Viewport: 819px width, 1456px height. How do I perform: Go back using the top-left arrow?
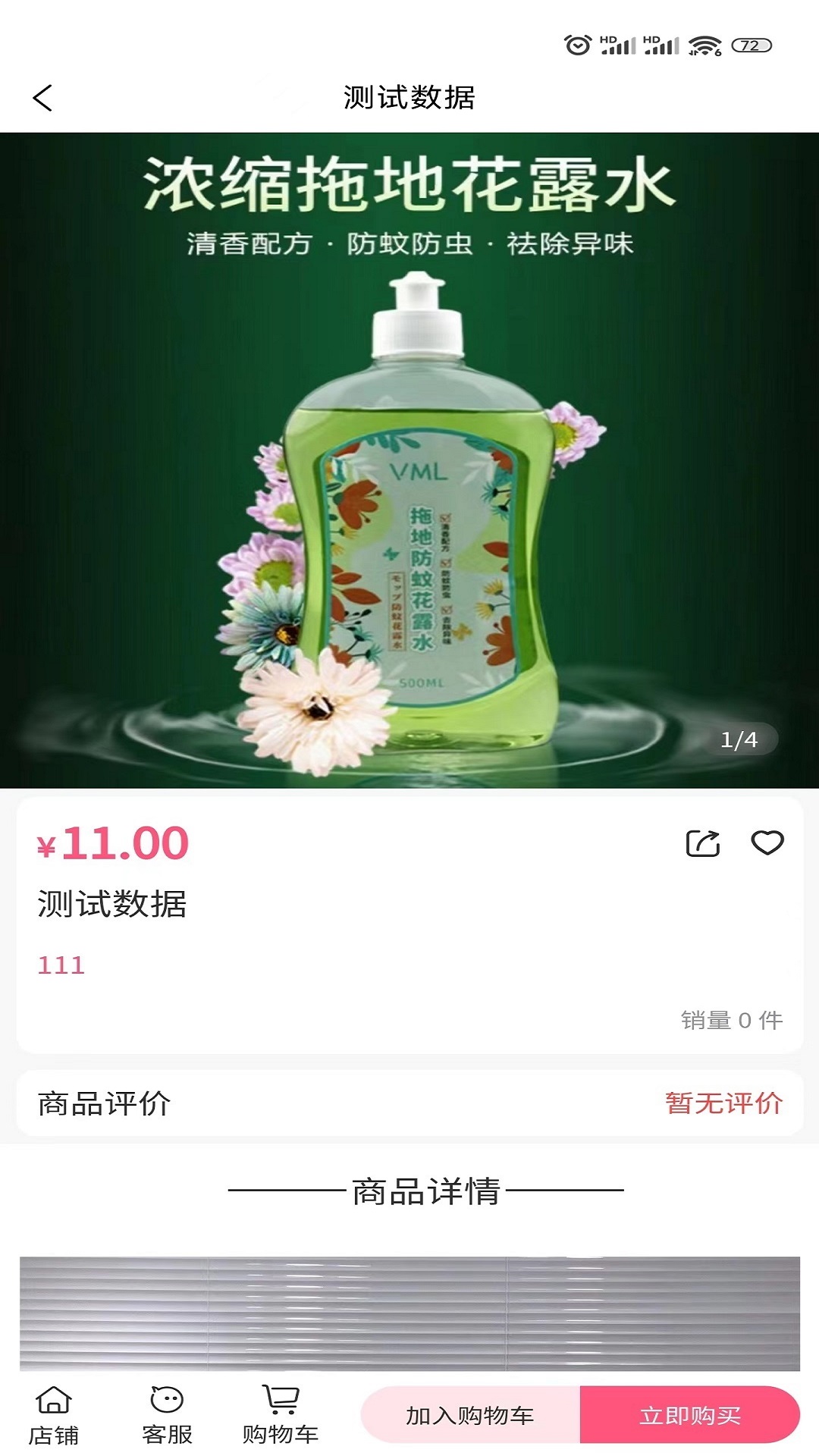pos(43,98)
